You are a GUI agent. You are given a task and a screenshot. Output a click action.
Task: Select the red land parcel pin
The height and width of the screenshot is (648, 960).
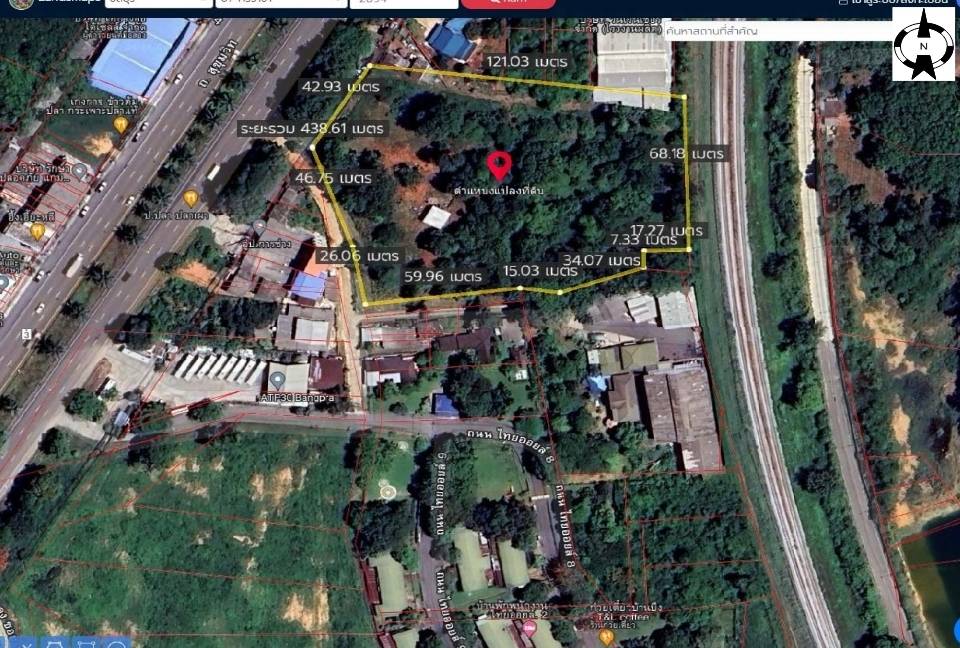[499, 165]
